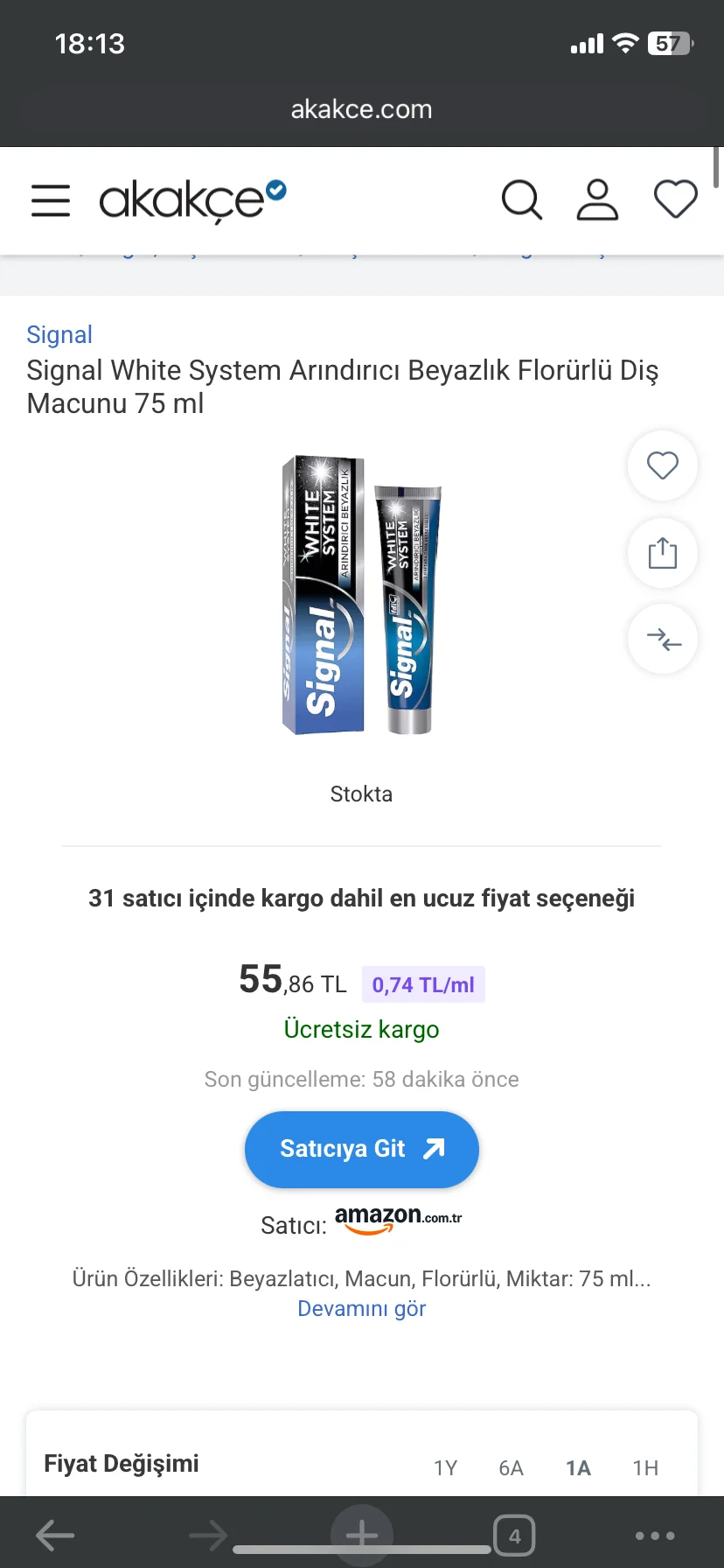Select 1A price history range
Screen dimensions: 724x1568
click(x=578, y=1468)
